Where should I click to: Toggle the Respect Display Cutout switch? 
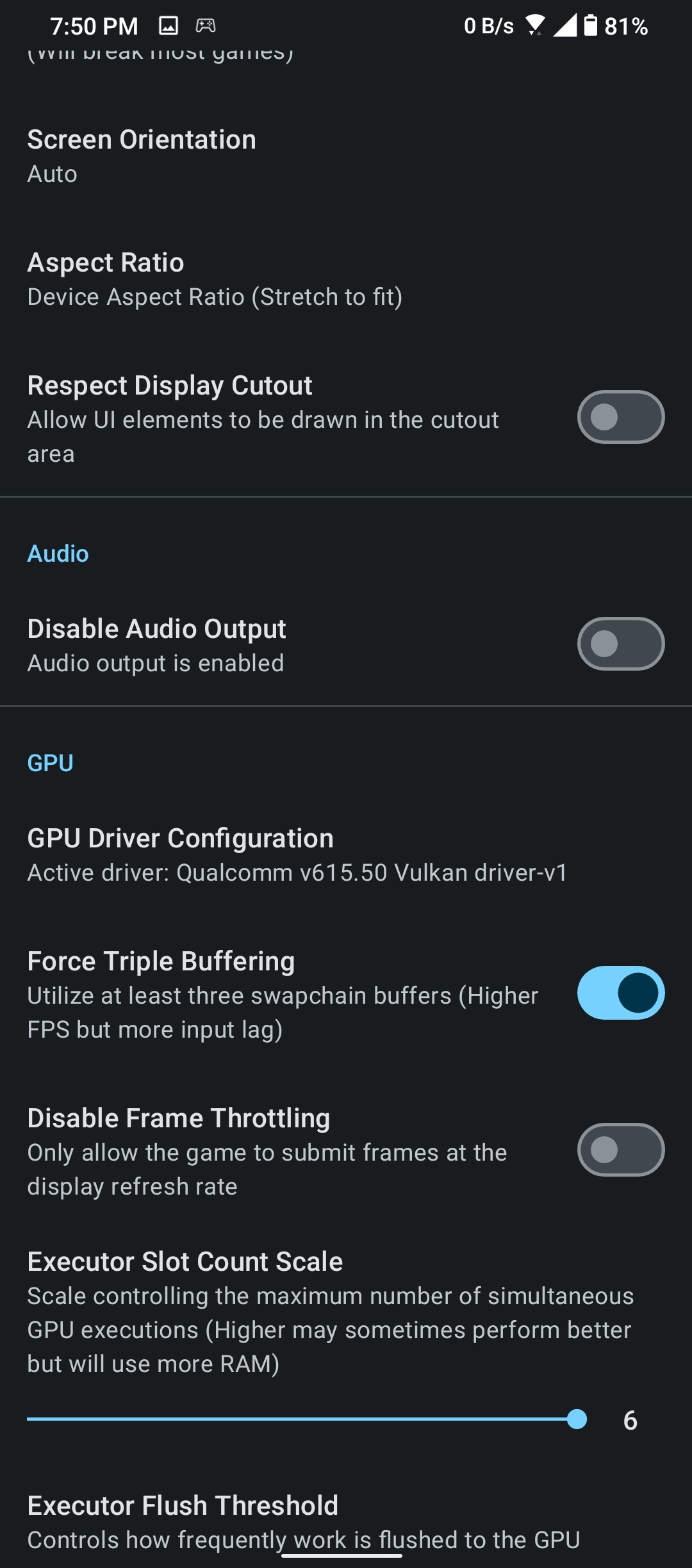coord(620,417)
